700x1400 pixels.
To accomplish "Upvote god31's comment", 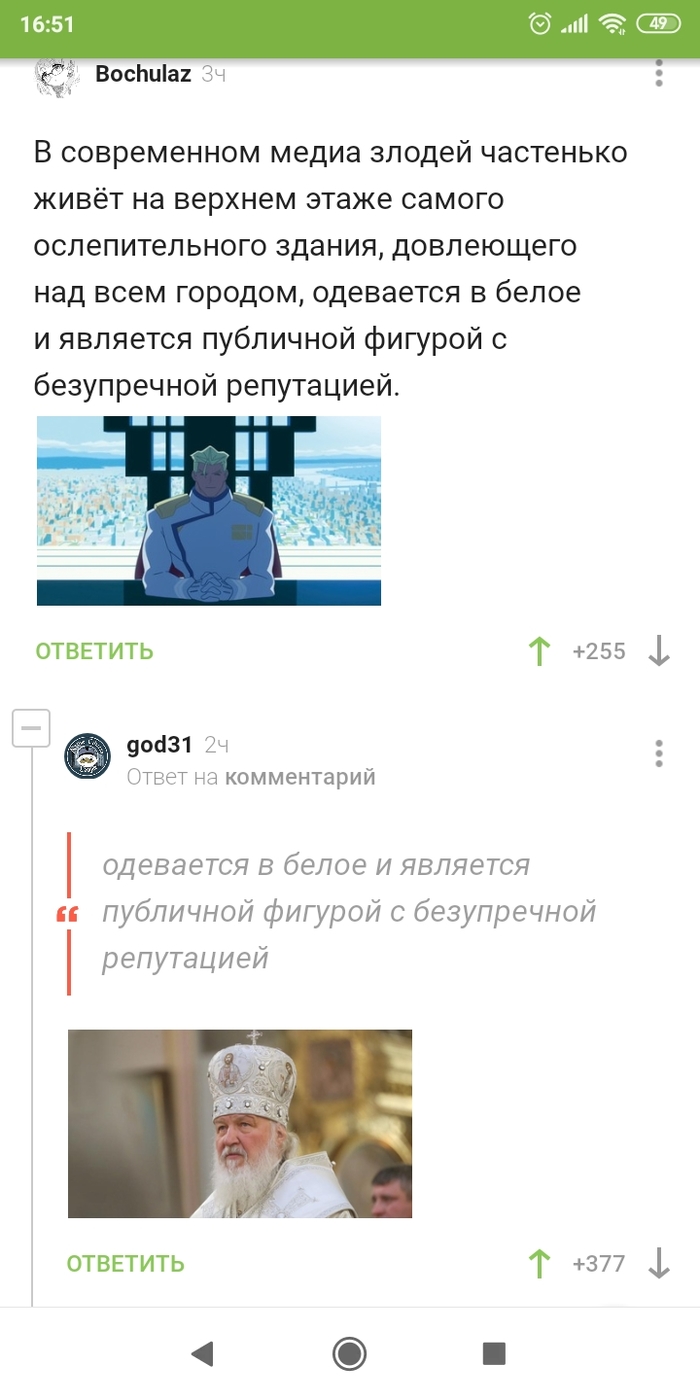I will pos(539,1264).
